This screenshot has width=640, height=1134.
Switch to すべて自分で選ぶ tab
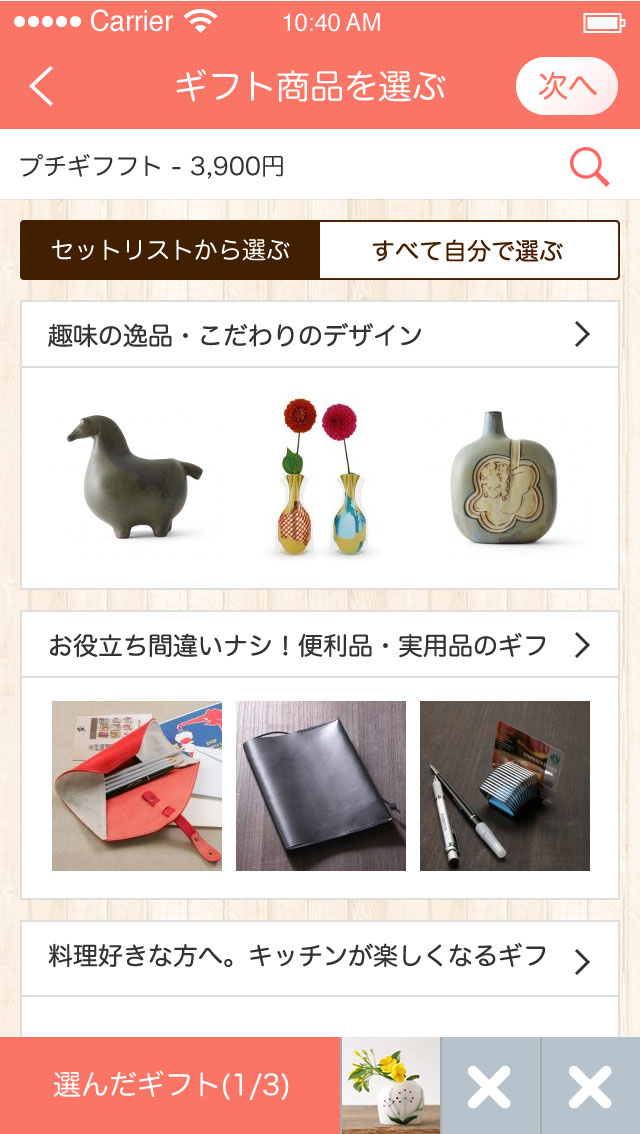click(x=468, y=250)
